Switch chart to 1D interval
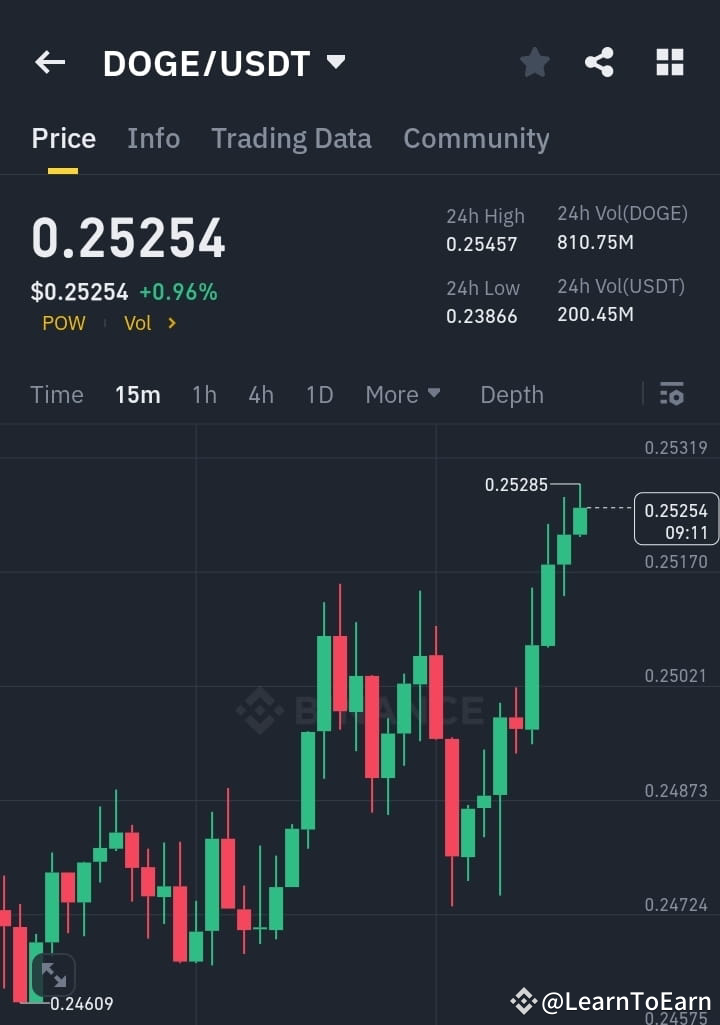This screenshot has height=1025, width=720. pos(319,394)
